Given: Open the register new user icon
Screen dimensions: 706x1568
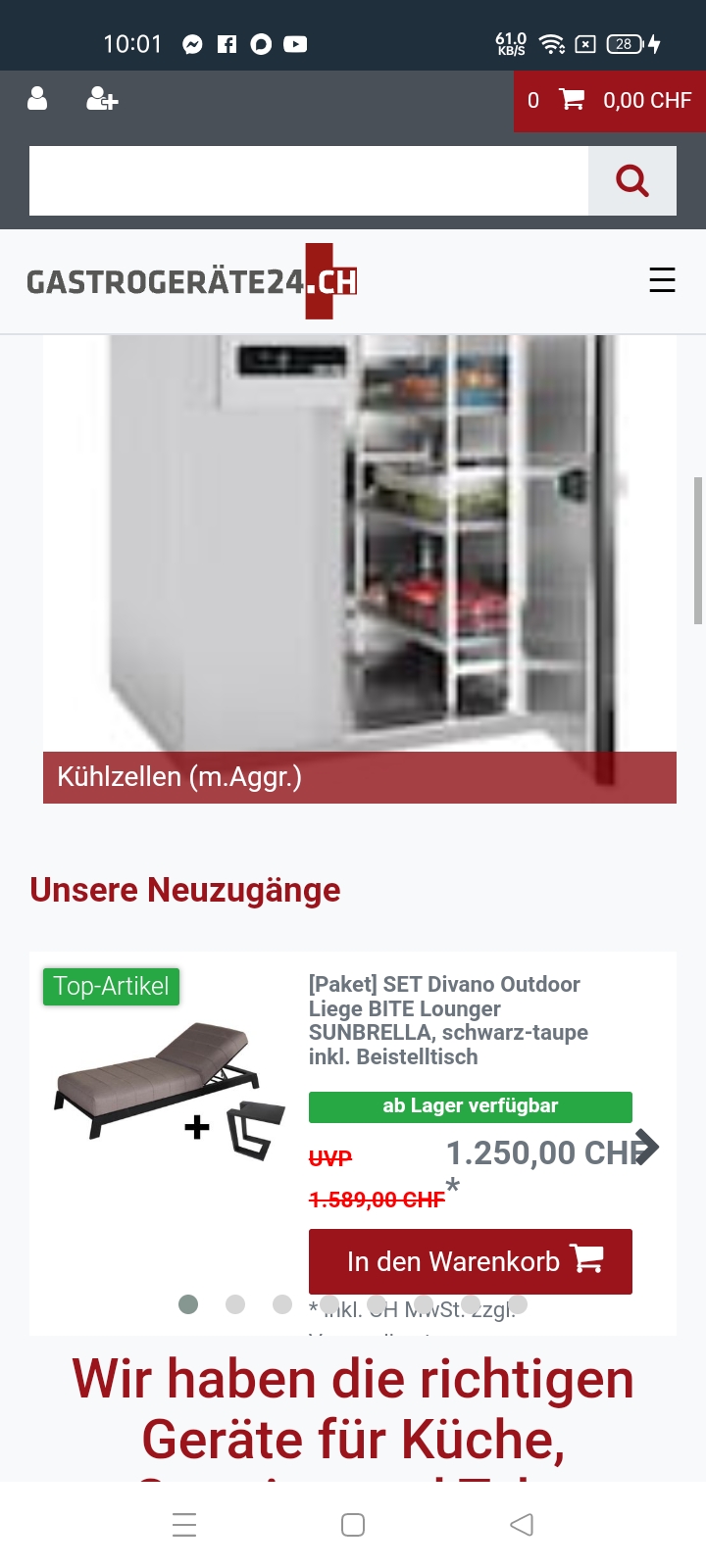Looking at the screenshot, I should click(102, 99).
